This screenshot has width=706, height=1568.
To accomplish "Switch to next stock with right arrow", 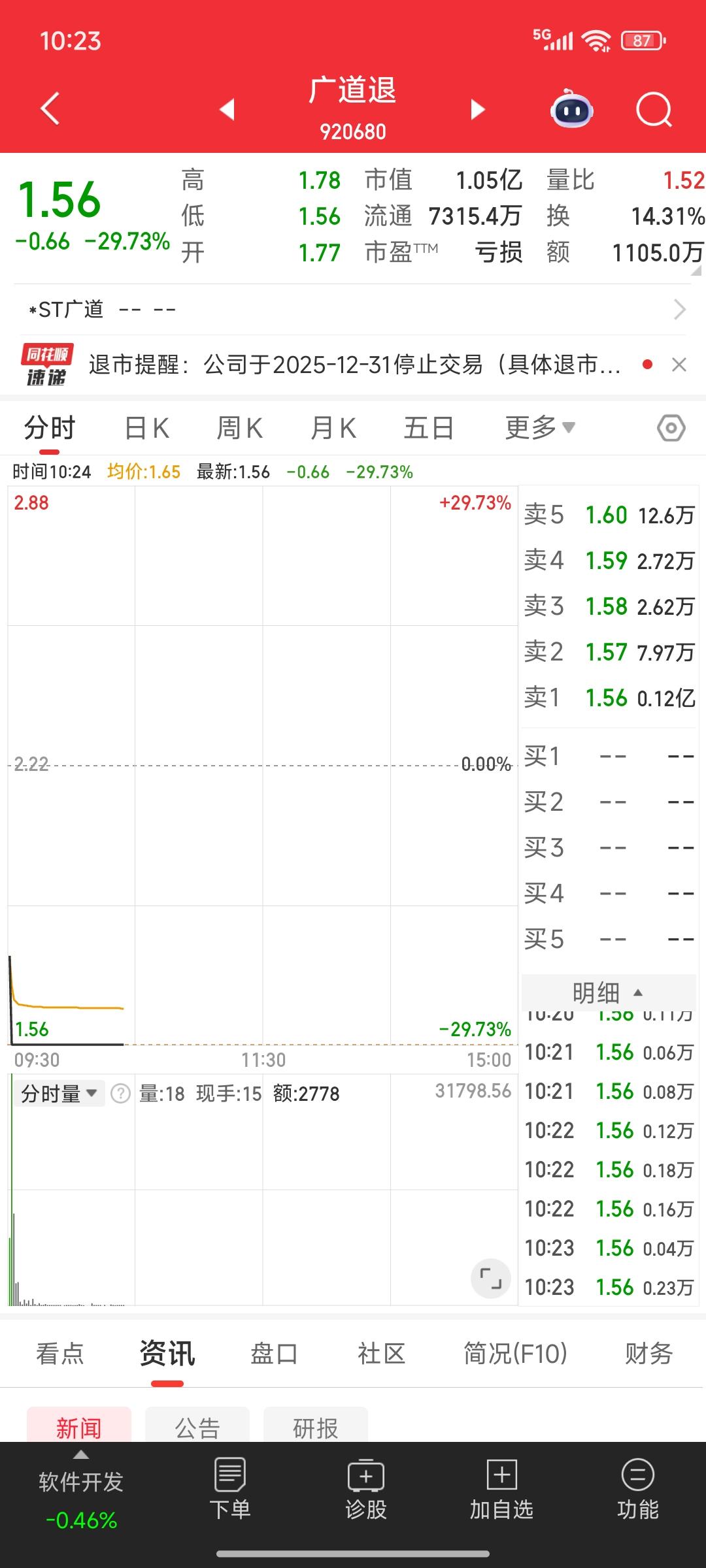I will click(477, 110).
